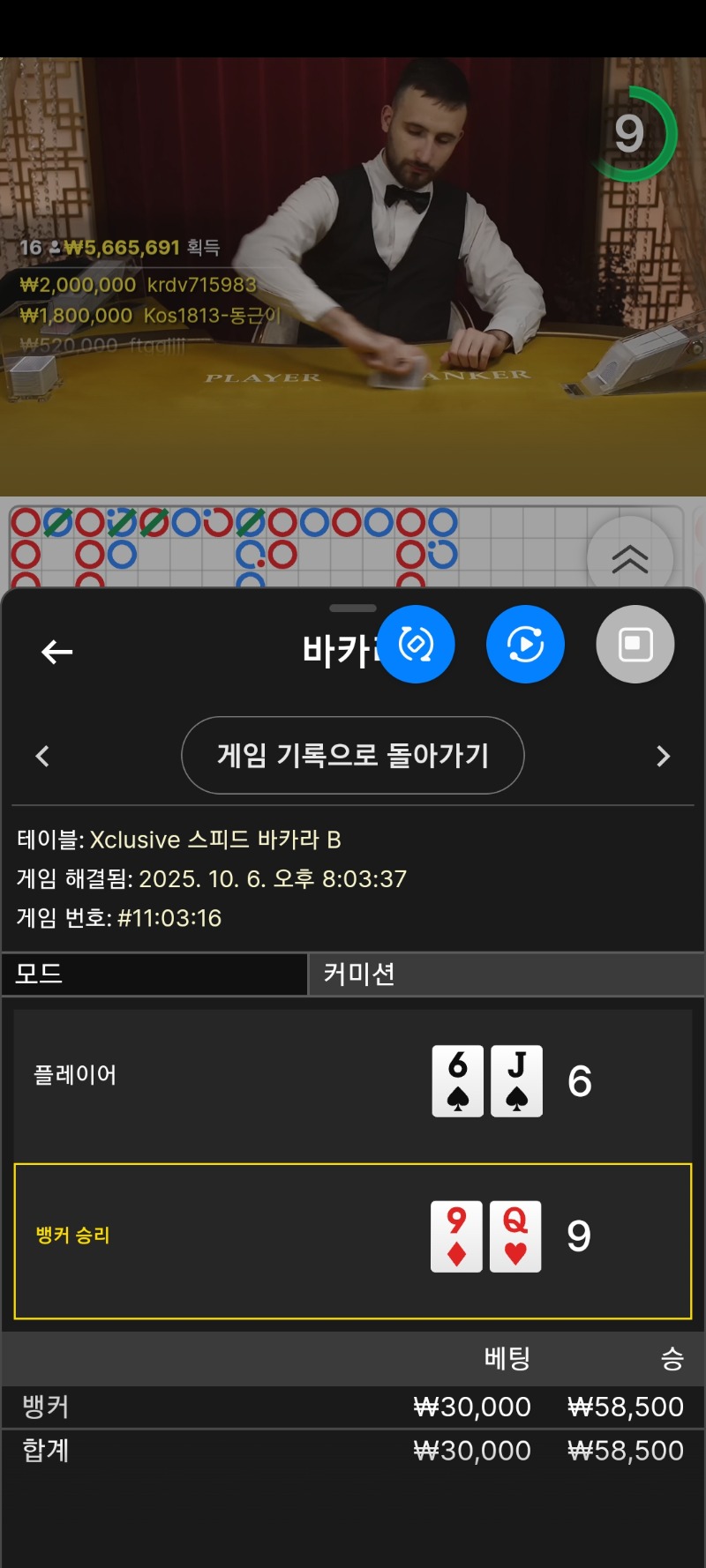Tap the blue replay recording button
706x1568 pixels.
click(x=525, y=645)
